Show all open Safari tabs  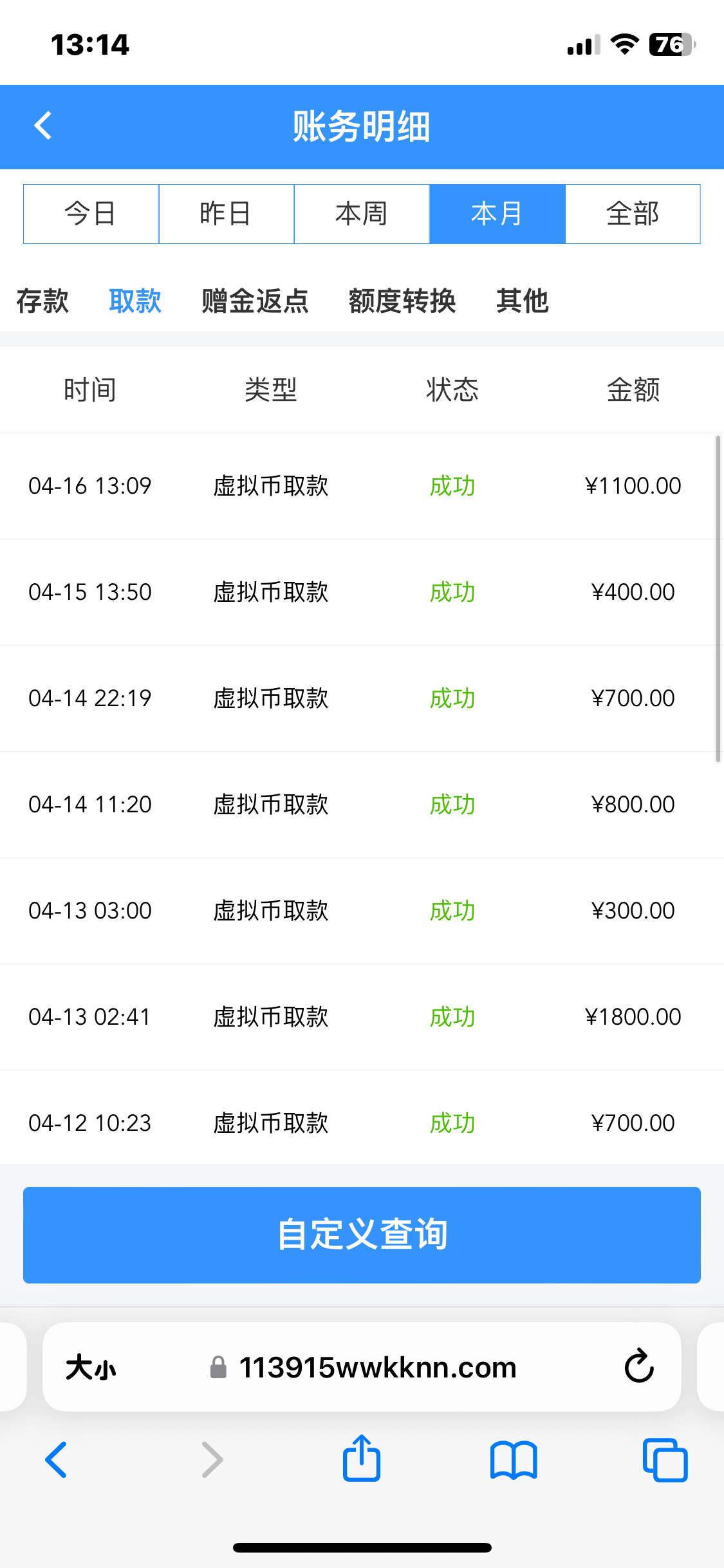pyautogui.click(x=665, y=1459)
